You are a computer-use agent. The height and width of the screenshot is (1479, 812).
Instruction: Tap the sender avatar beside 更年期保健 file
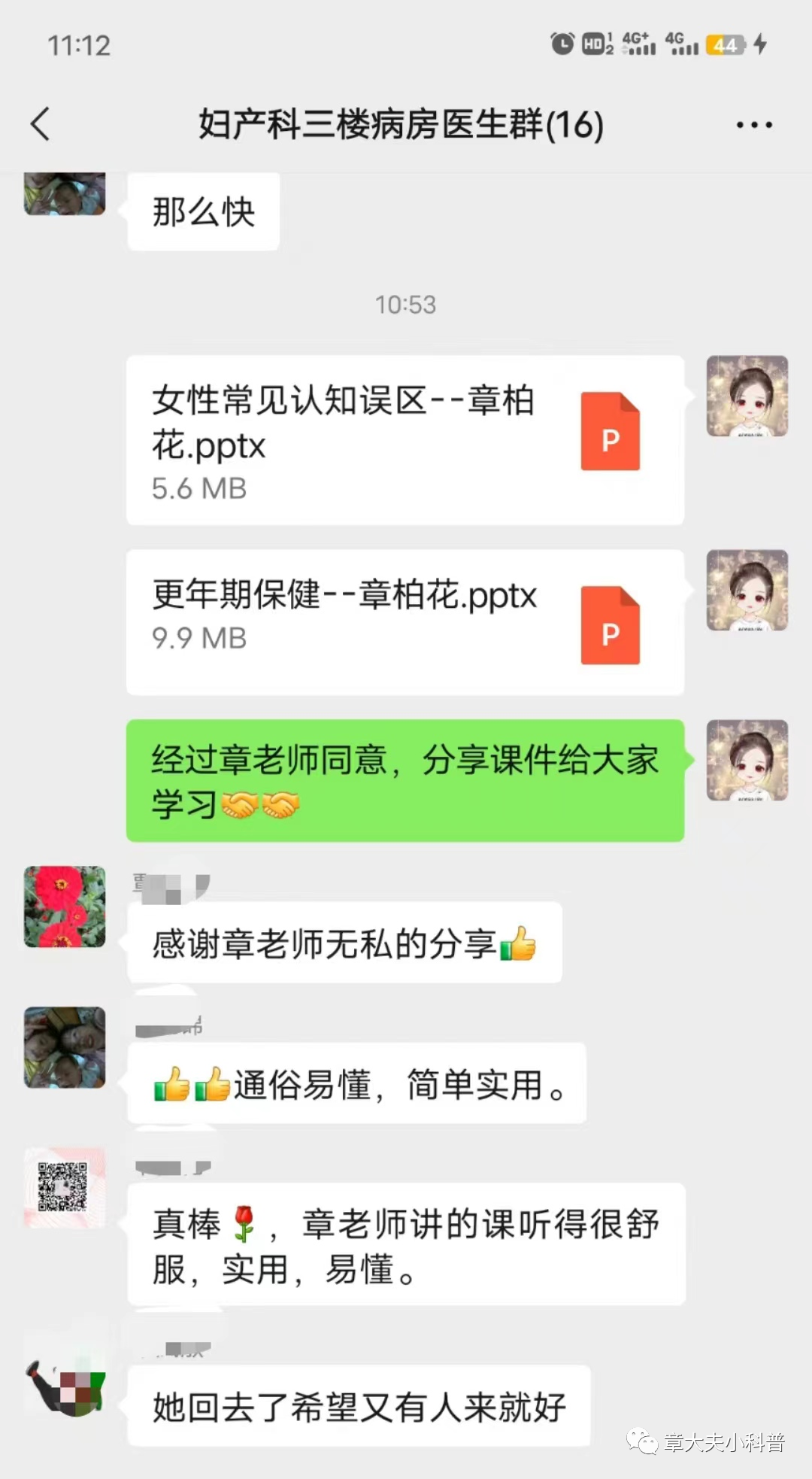747,591
